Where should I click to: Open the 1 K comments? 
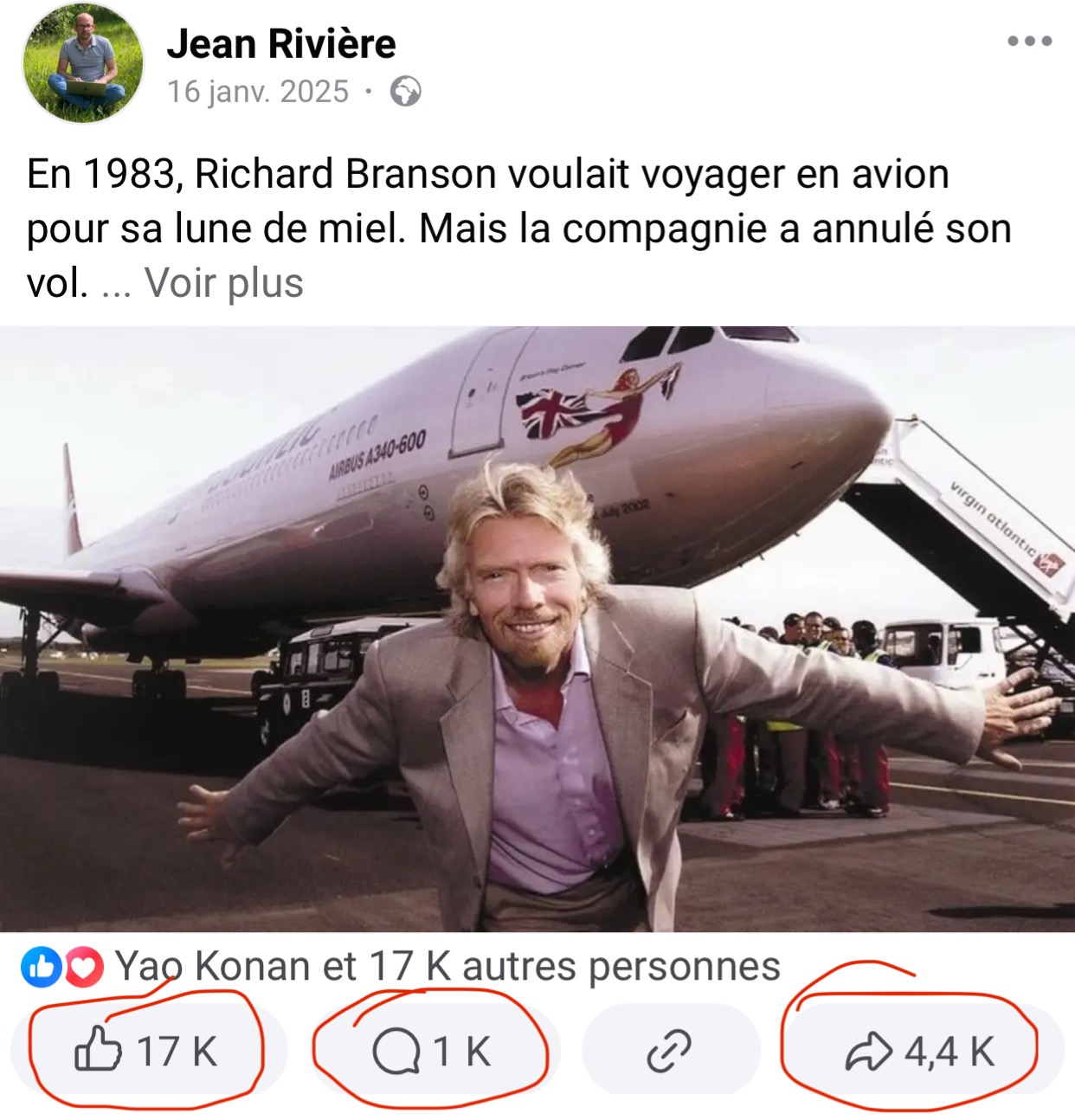coord(431,1051)
